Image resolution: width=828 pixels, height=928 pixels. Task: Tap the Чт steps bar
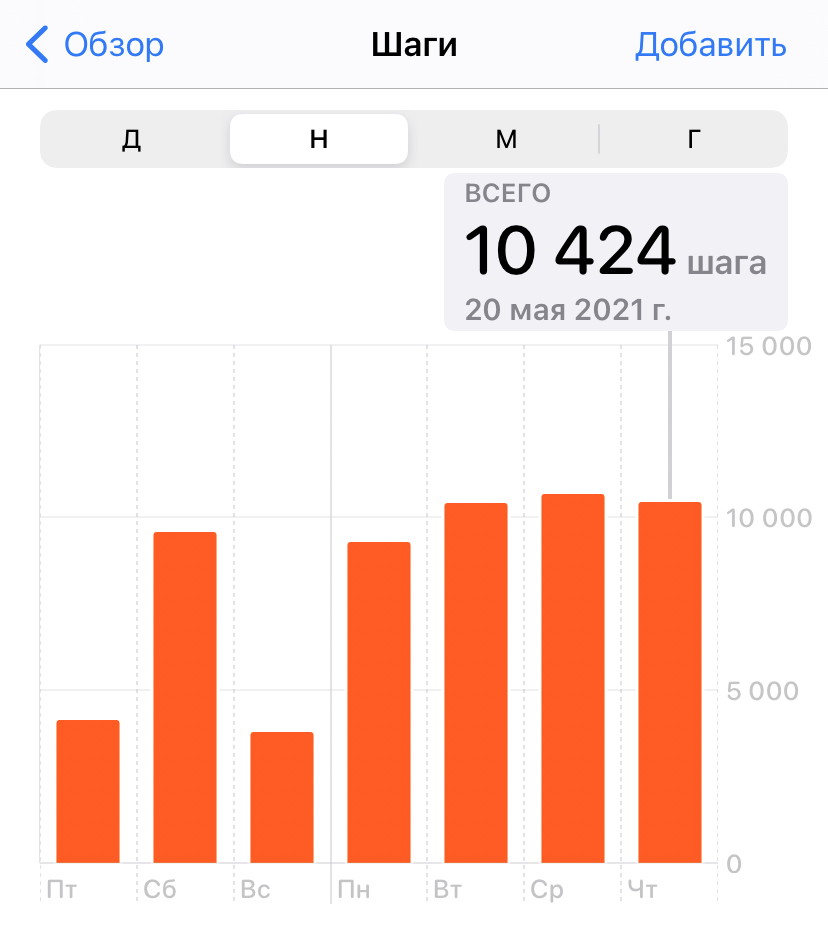[x=670, y=682]
